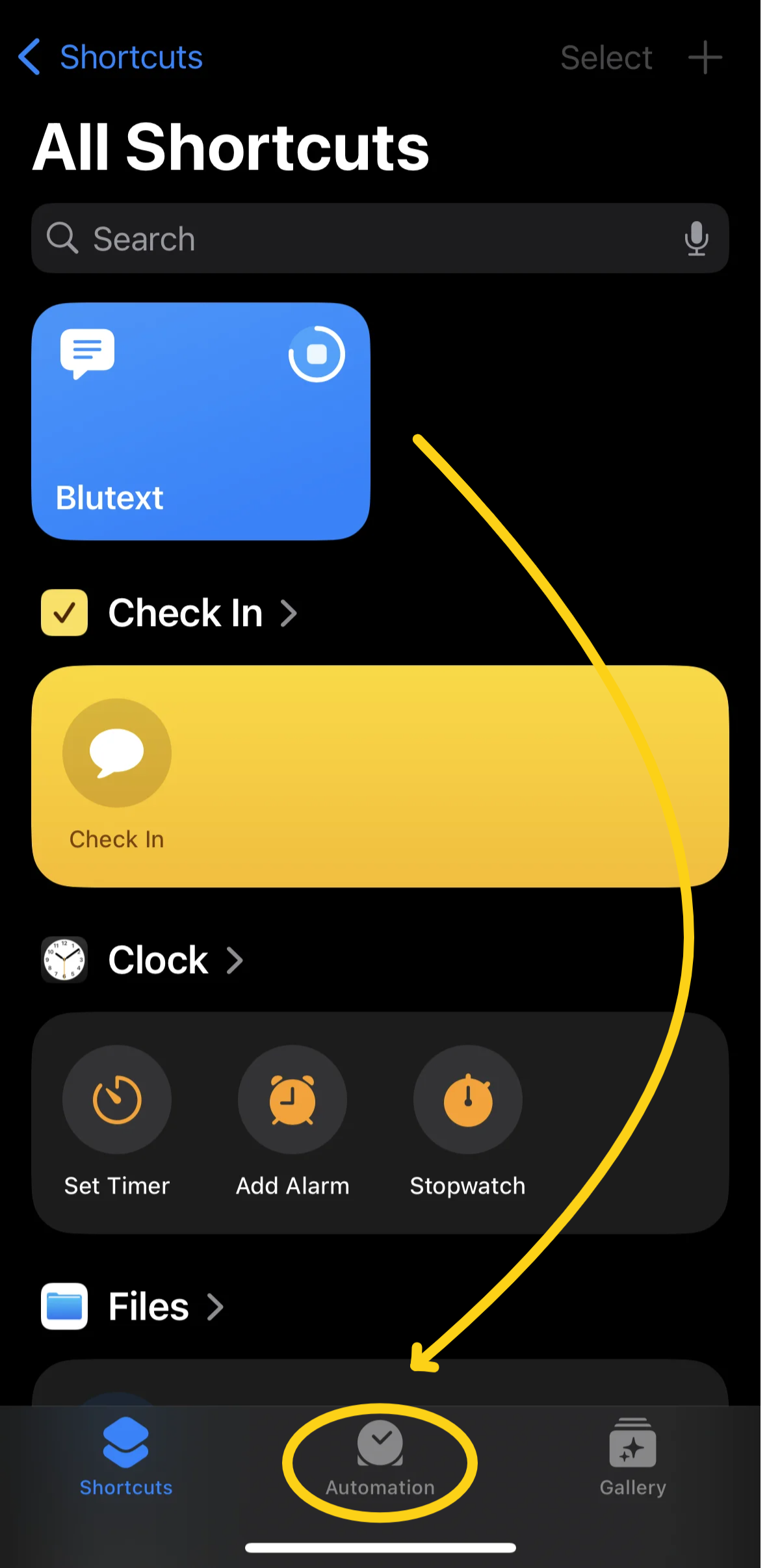
Task: Run the Check In shortcut
Action: click(x=117, y=775)
